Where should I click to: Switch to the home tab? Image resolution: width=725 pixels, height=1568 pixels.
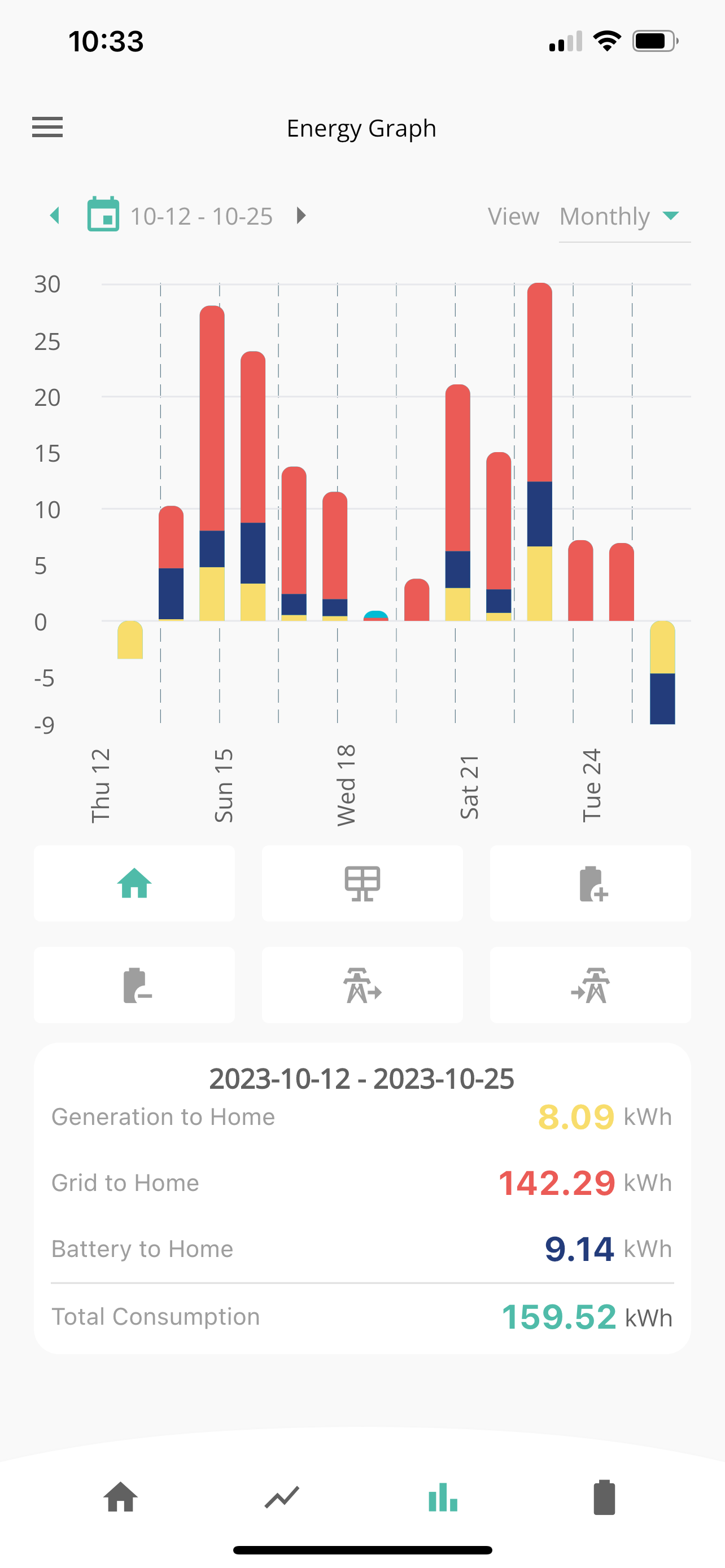(120, 1497)
